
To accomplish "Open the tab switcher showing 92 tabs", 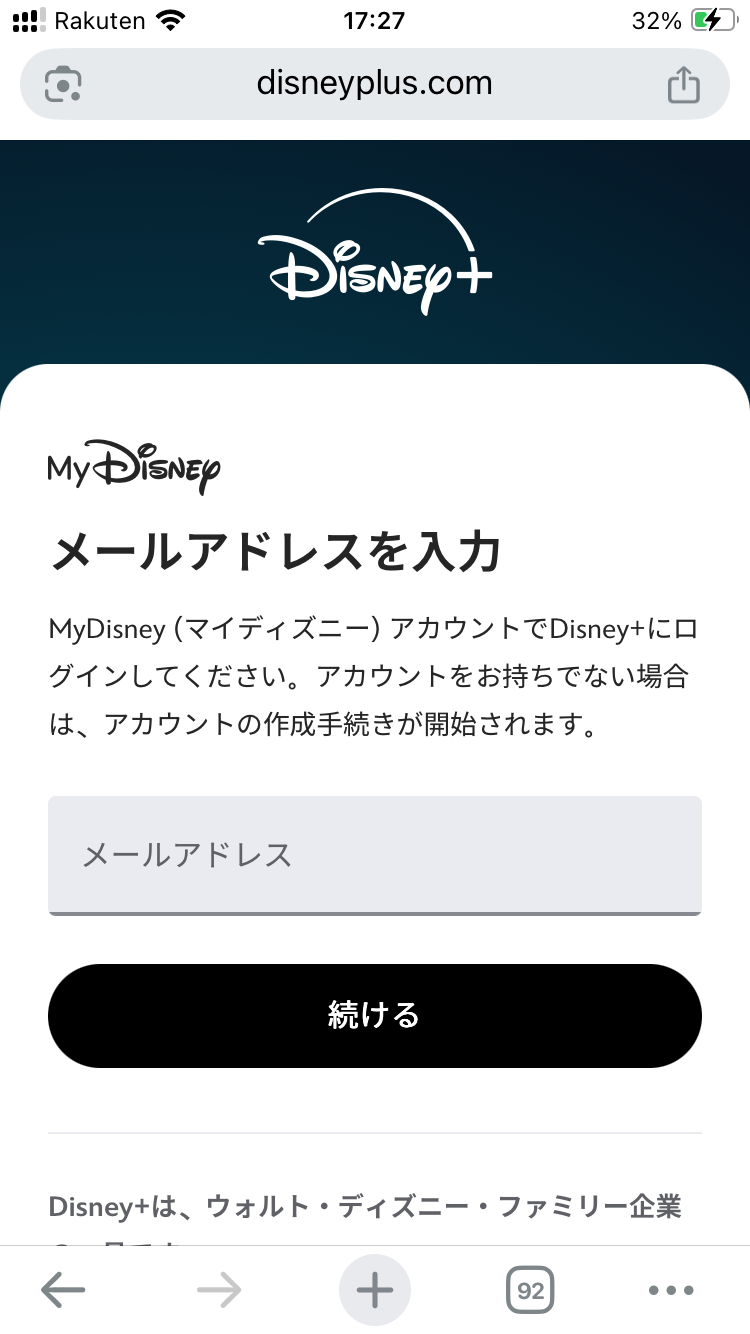I will (530, 1290).
